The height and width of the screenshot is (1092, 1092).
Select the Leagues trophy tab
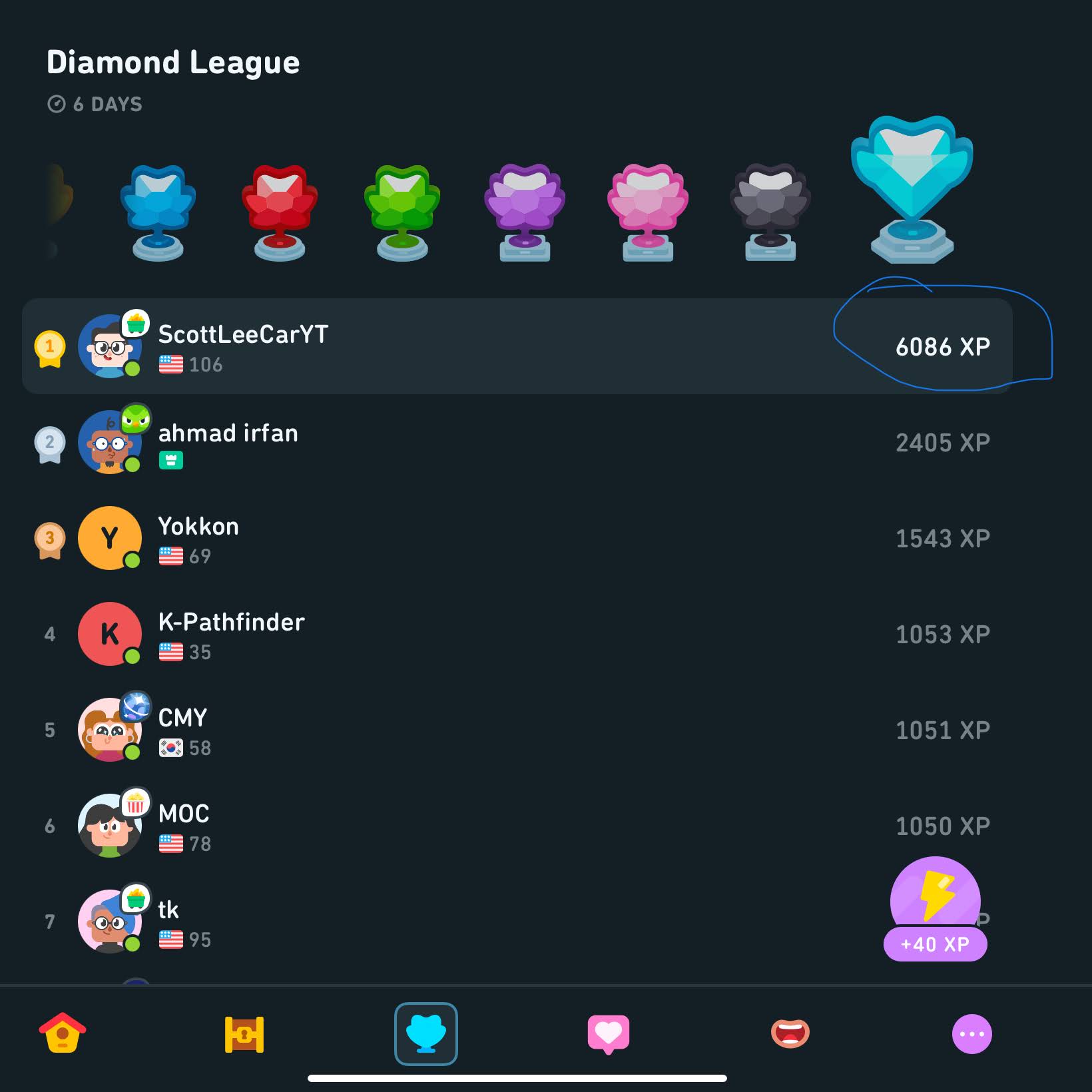point(426,1033)
